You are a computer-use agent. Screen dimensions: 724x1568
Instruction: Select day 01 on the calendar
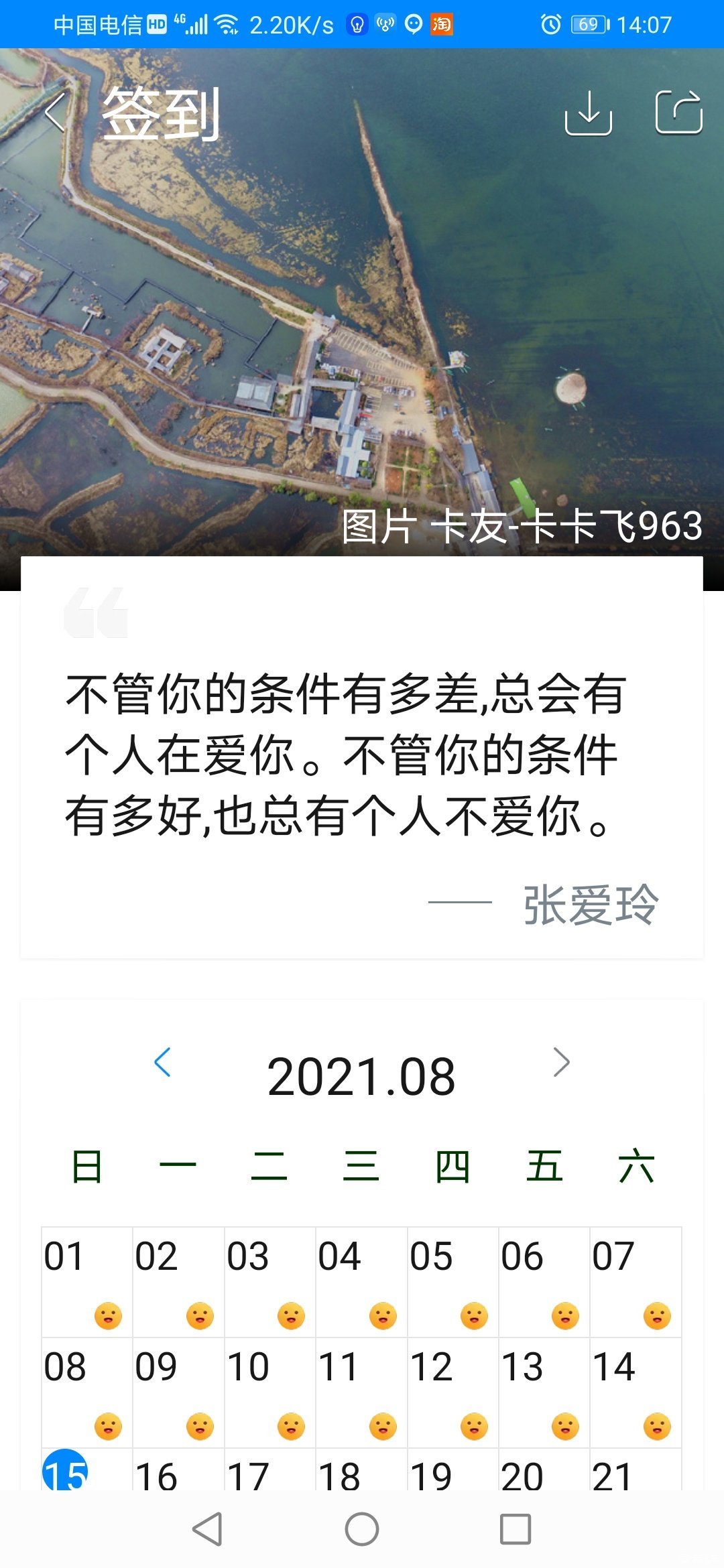click(86, 1281)
